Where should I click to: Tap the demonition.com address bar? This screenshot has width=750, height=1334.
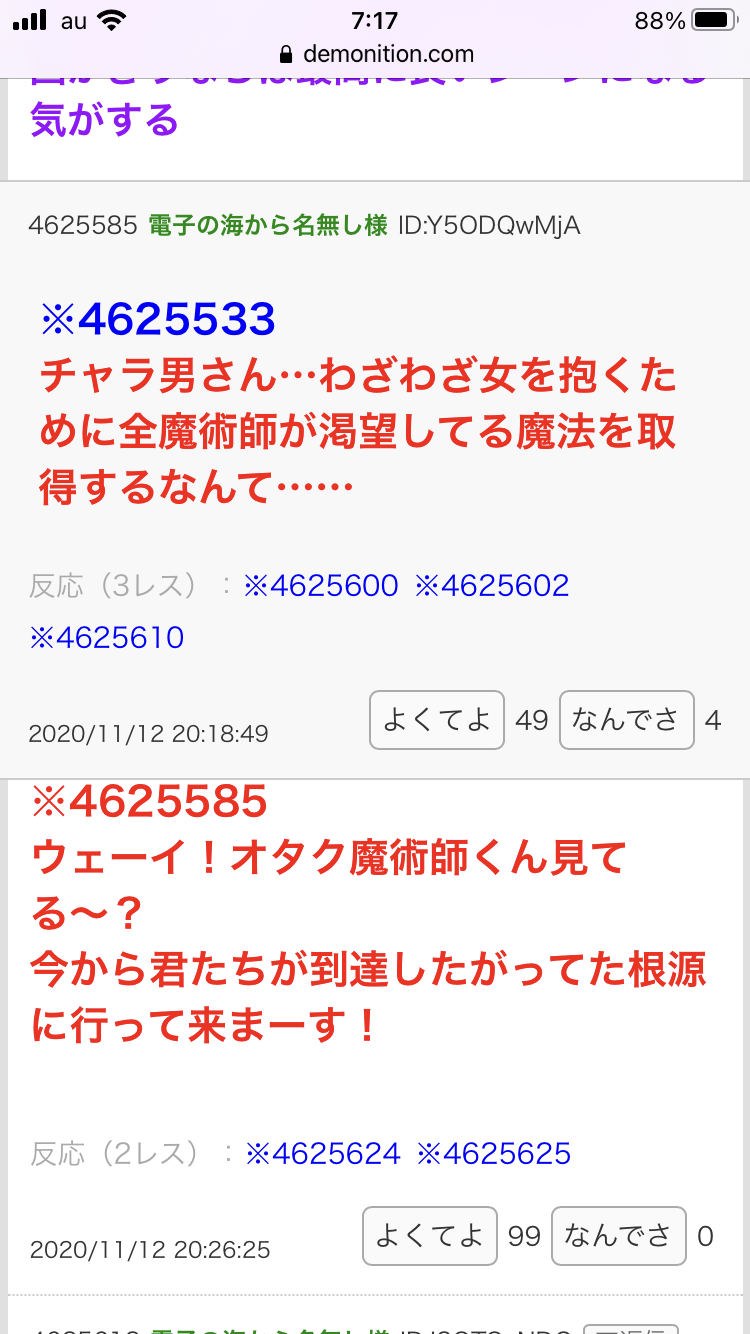pyautogui.click(x=376, y=54)
